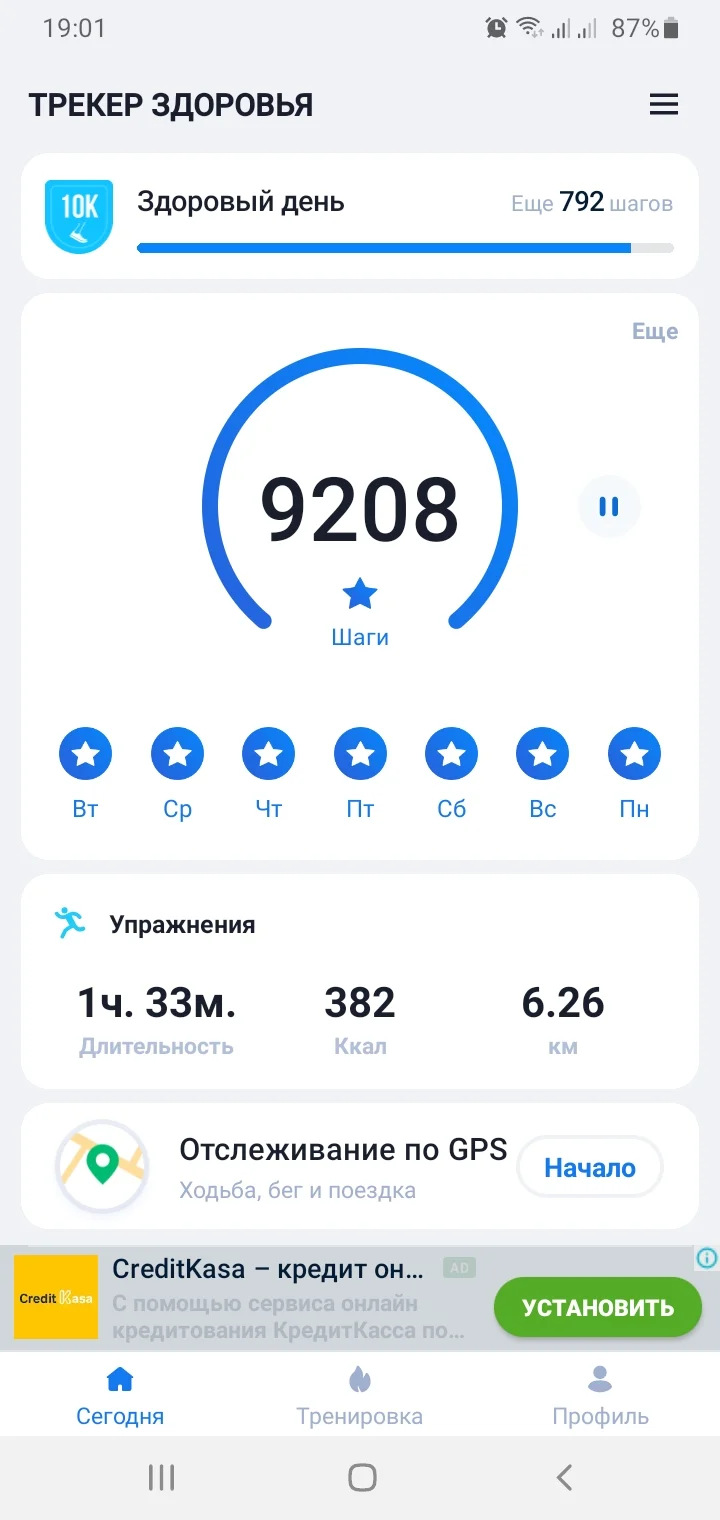Tap the Android back navigation arrow
Screen dimensions: 720x1520
(563, 1476)
